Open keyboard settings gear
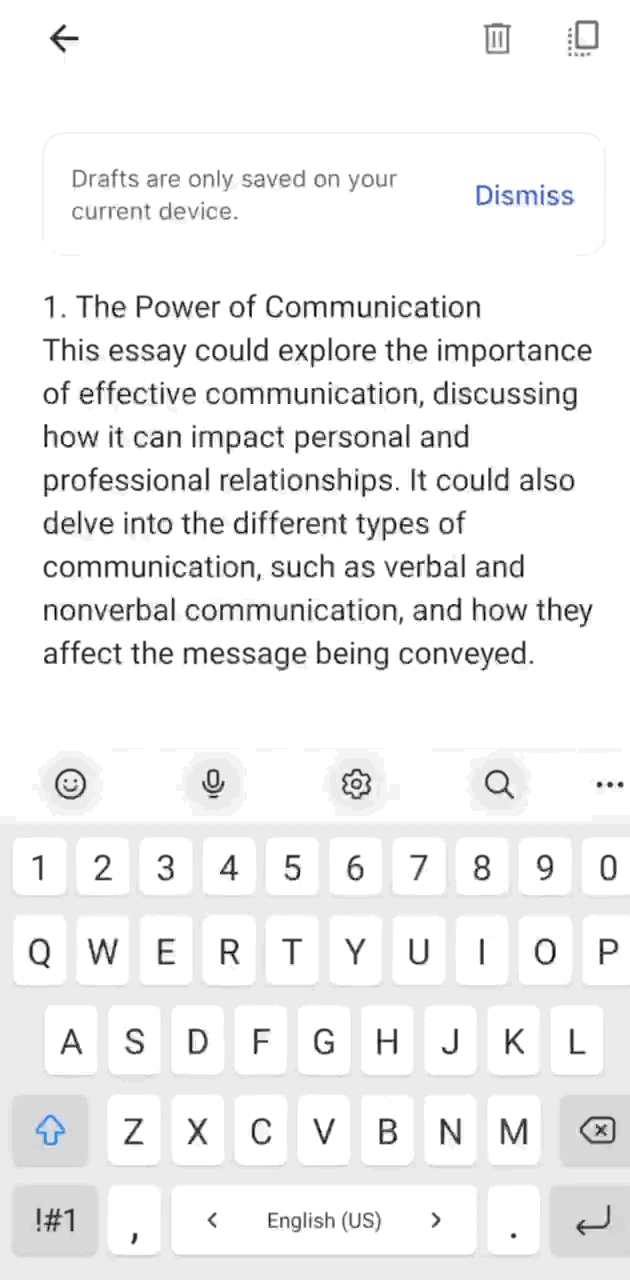Image resolution: width=630 pixels, height=1280 pixels. pos(356,785)
